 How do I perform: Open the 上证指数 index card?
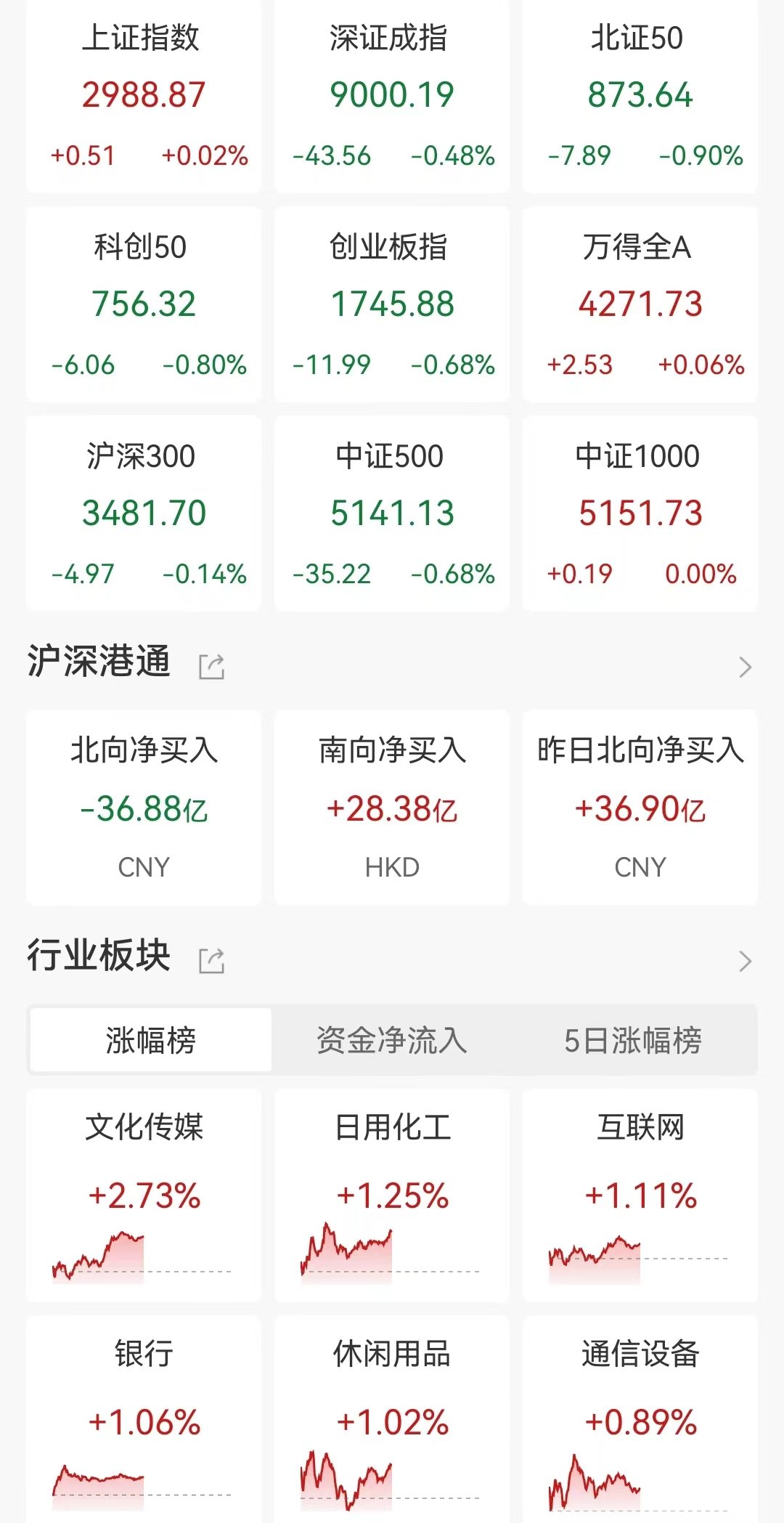144,96
